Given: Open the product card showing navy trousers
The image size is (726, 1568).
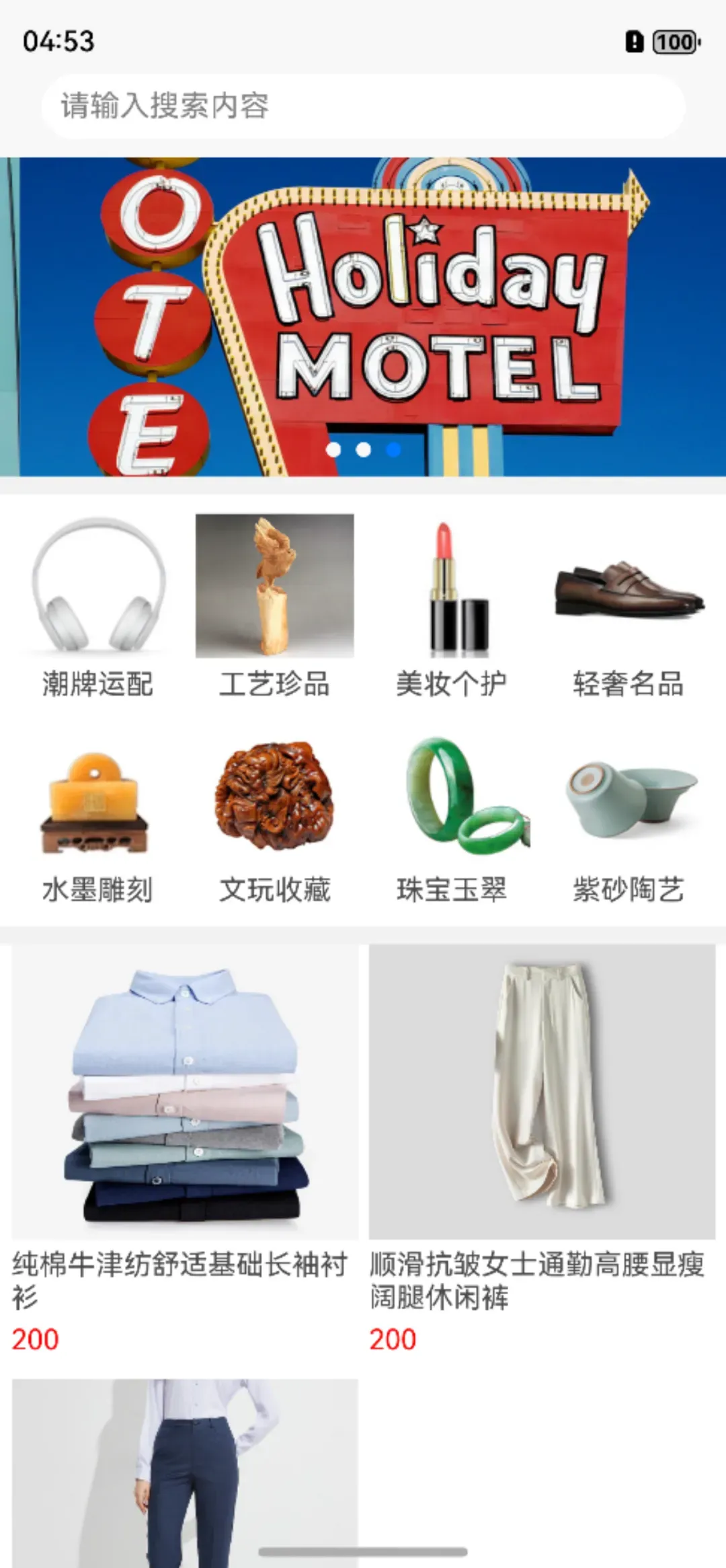Looking at the screenshot, I should click(185, 1466).
